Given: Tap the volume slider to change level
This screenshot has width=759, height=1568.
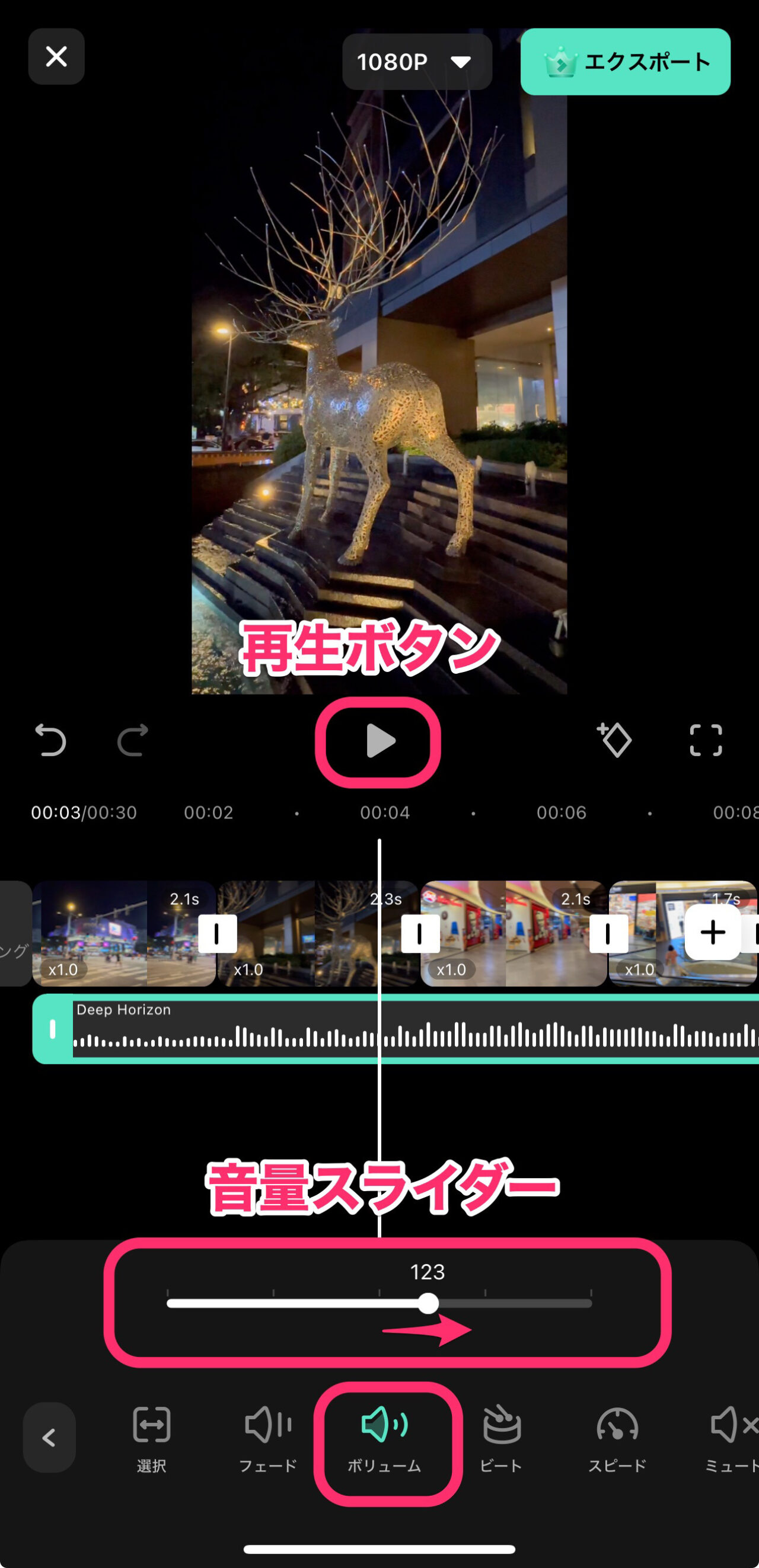Looking at the screenshot, I should (x=379, y=1303).
